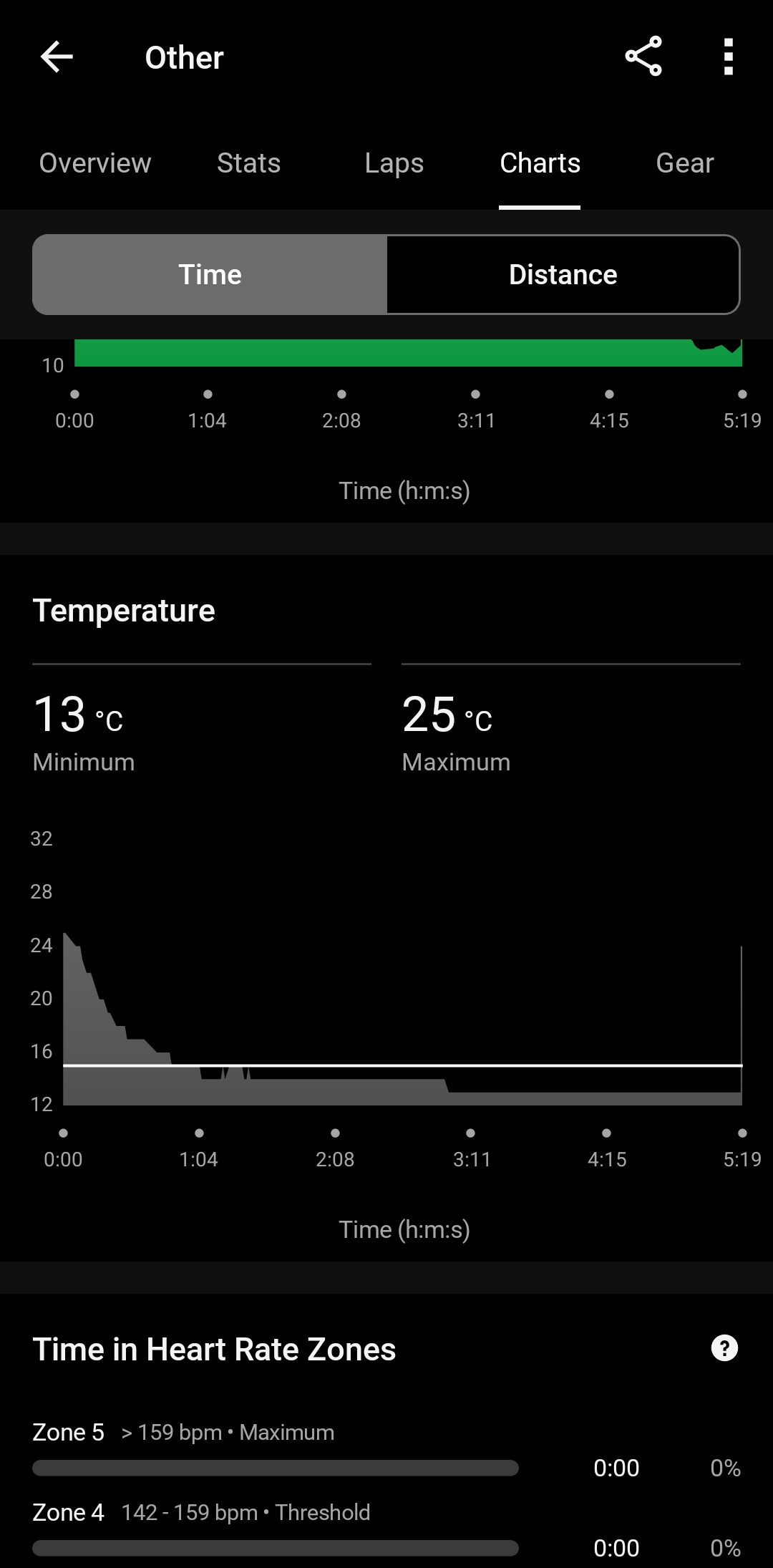Go back using the arrow
773x1568 pixels.
point(57,57)
